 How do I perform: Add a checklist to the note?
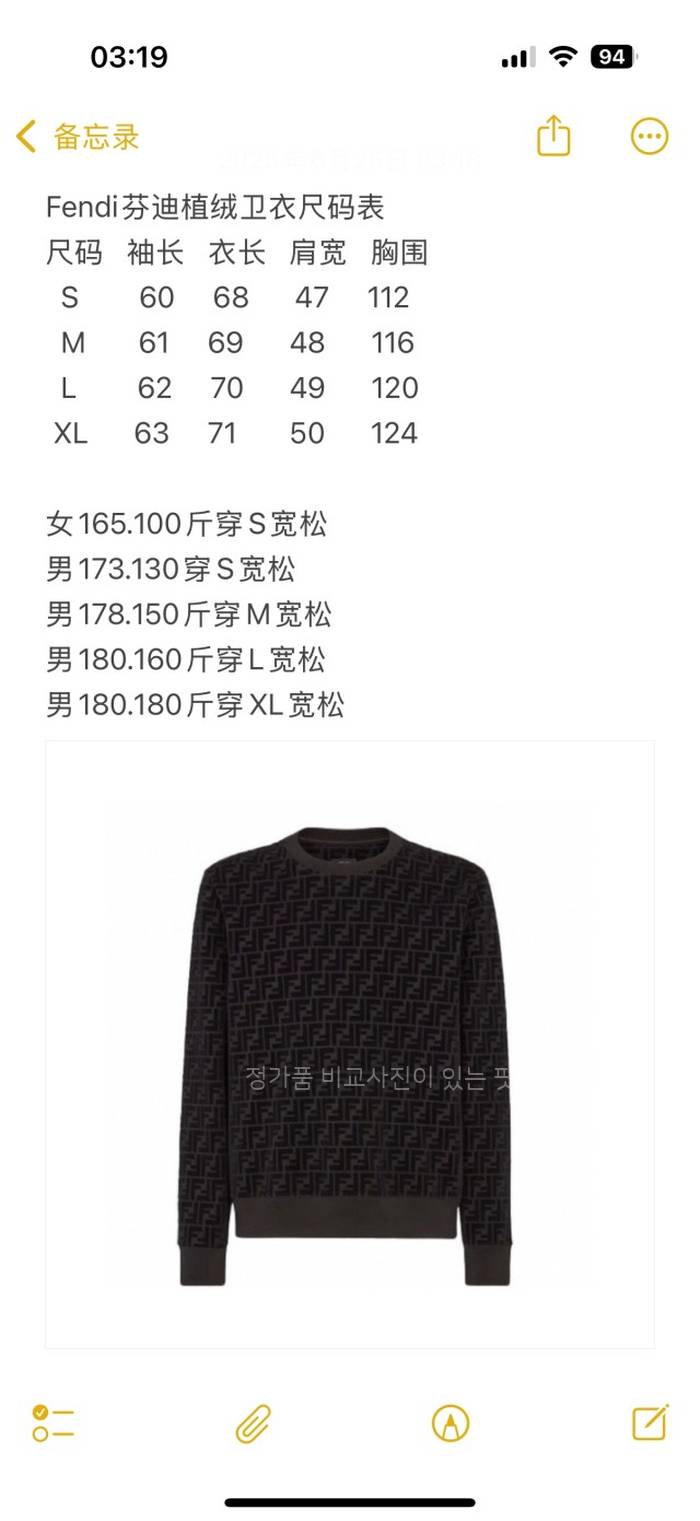(x=53, y=1422)
